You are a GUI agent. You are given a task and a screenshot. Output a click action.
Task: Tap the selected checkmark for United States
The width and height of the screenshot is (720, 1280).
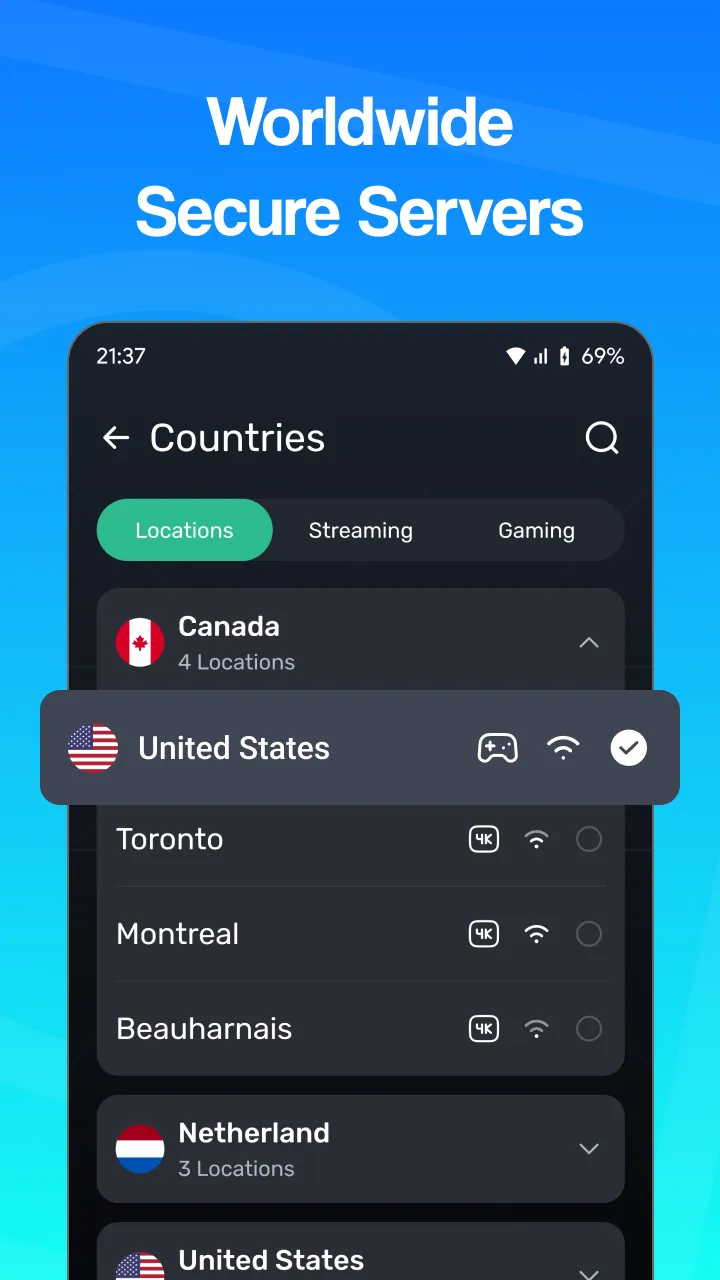click(x=628, y=748)
